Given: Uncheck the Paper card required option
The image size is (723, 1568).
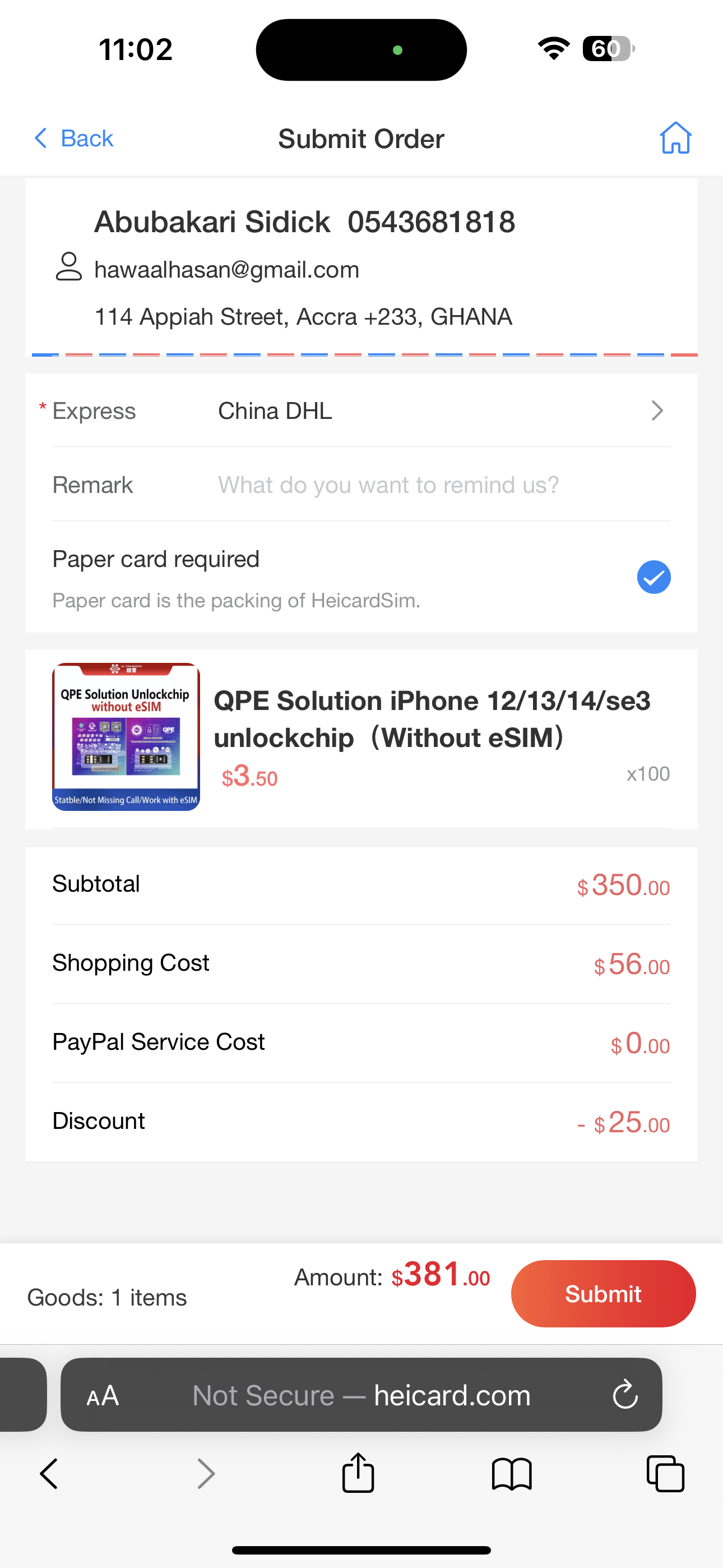Looking at the screenshot, I should pyautogui.click(x=654, y=577).
